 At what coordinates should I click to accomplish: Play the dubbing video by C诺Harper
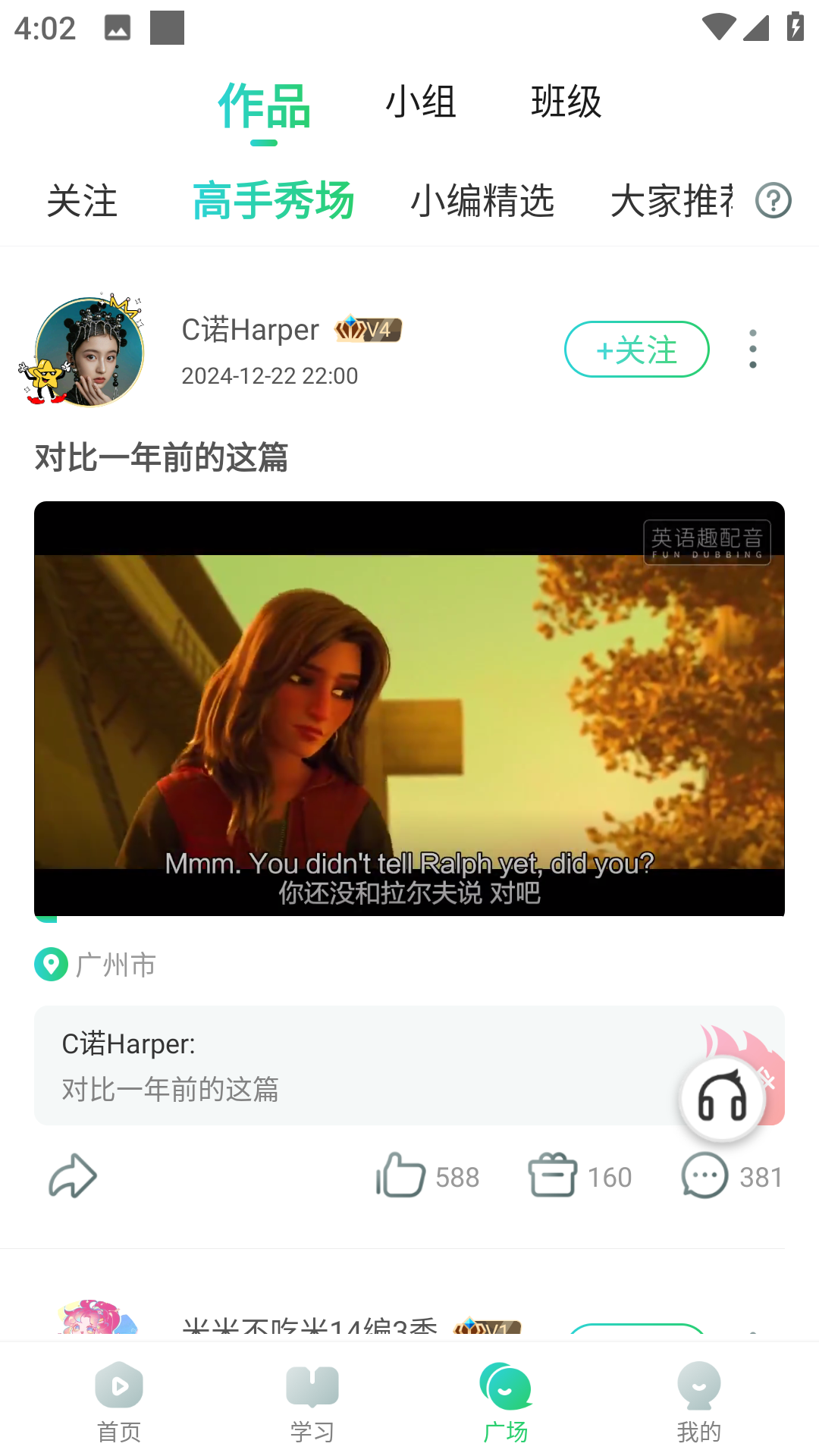409,709
